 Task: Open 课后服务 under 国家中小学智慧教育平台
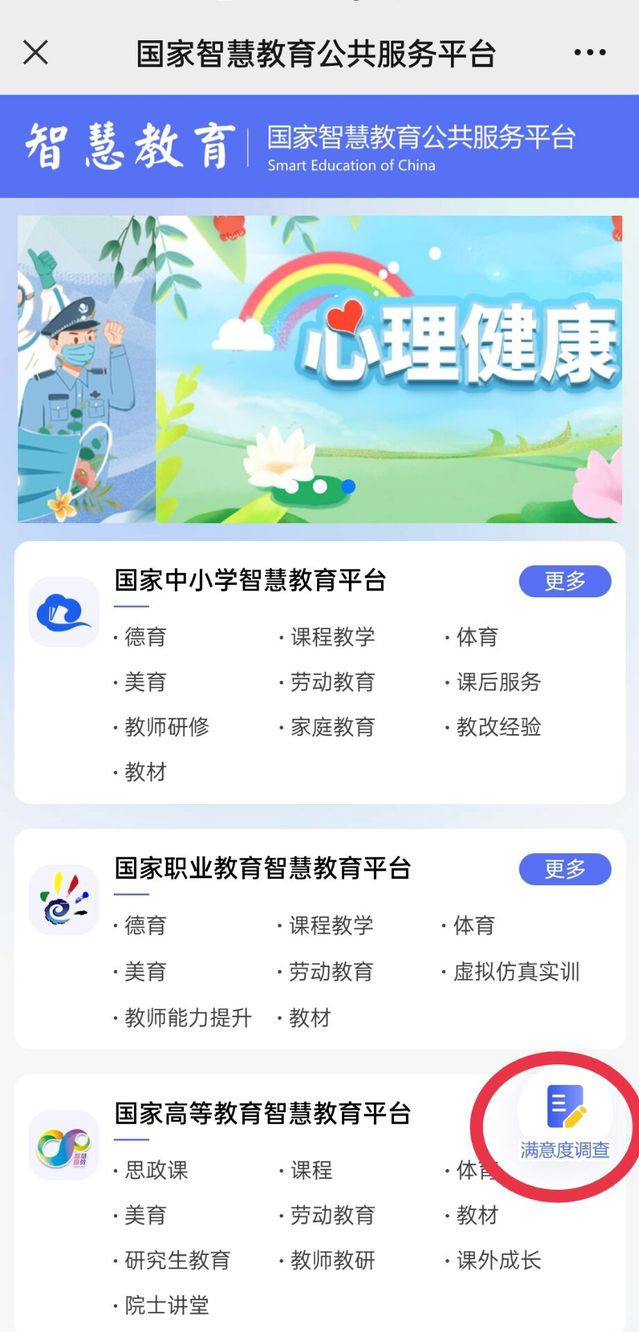[498, 682]
